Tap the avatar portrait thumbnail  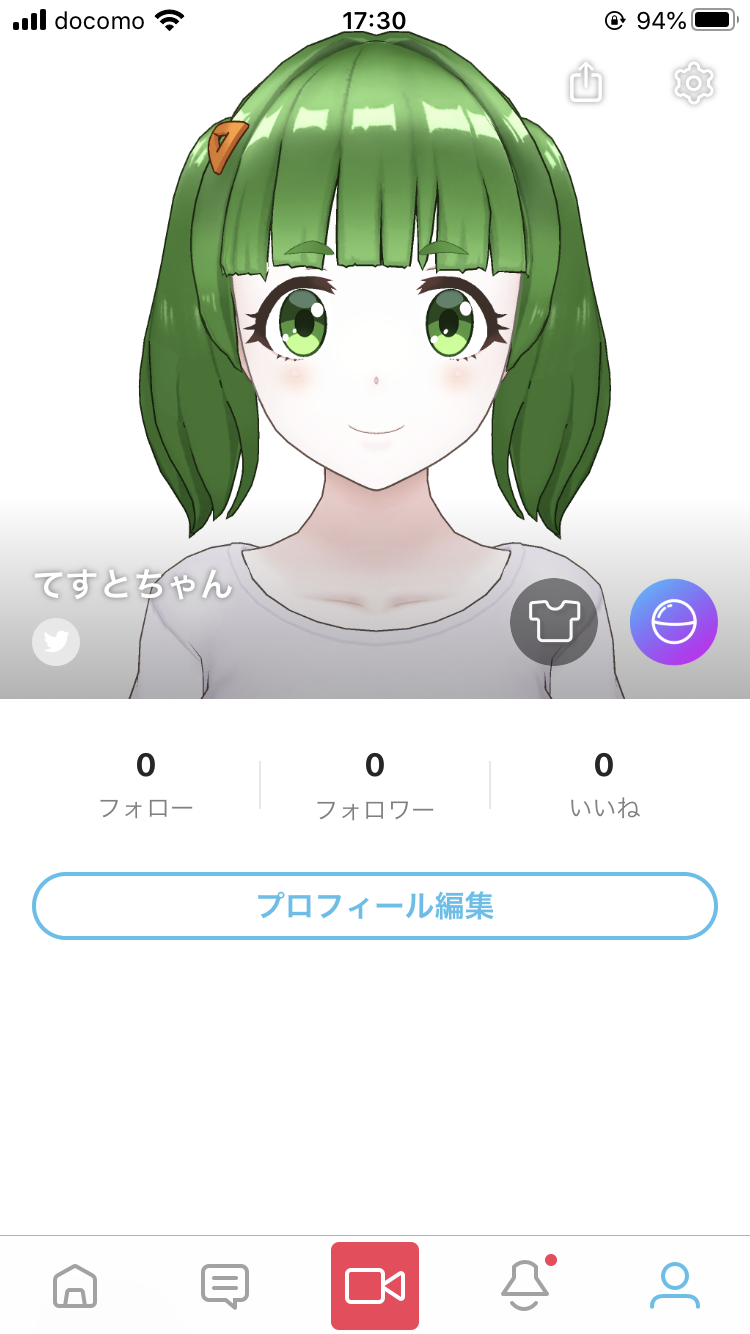click(x=375, y=350)
